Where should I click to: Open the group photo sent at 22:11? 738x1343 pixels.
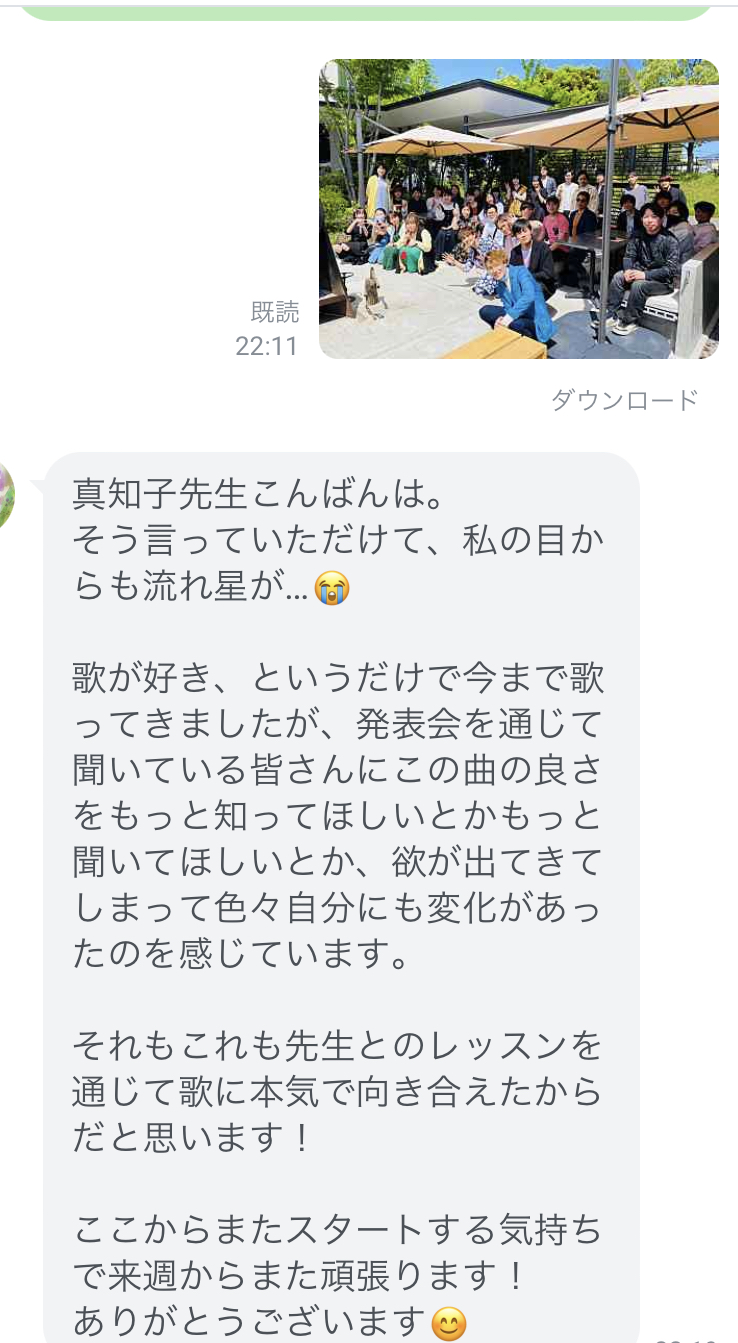(x=519, y=209)
